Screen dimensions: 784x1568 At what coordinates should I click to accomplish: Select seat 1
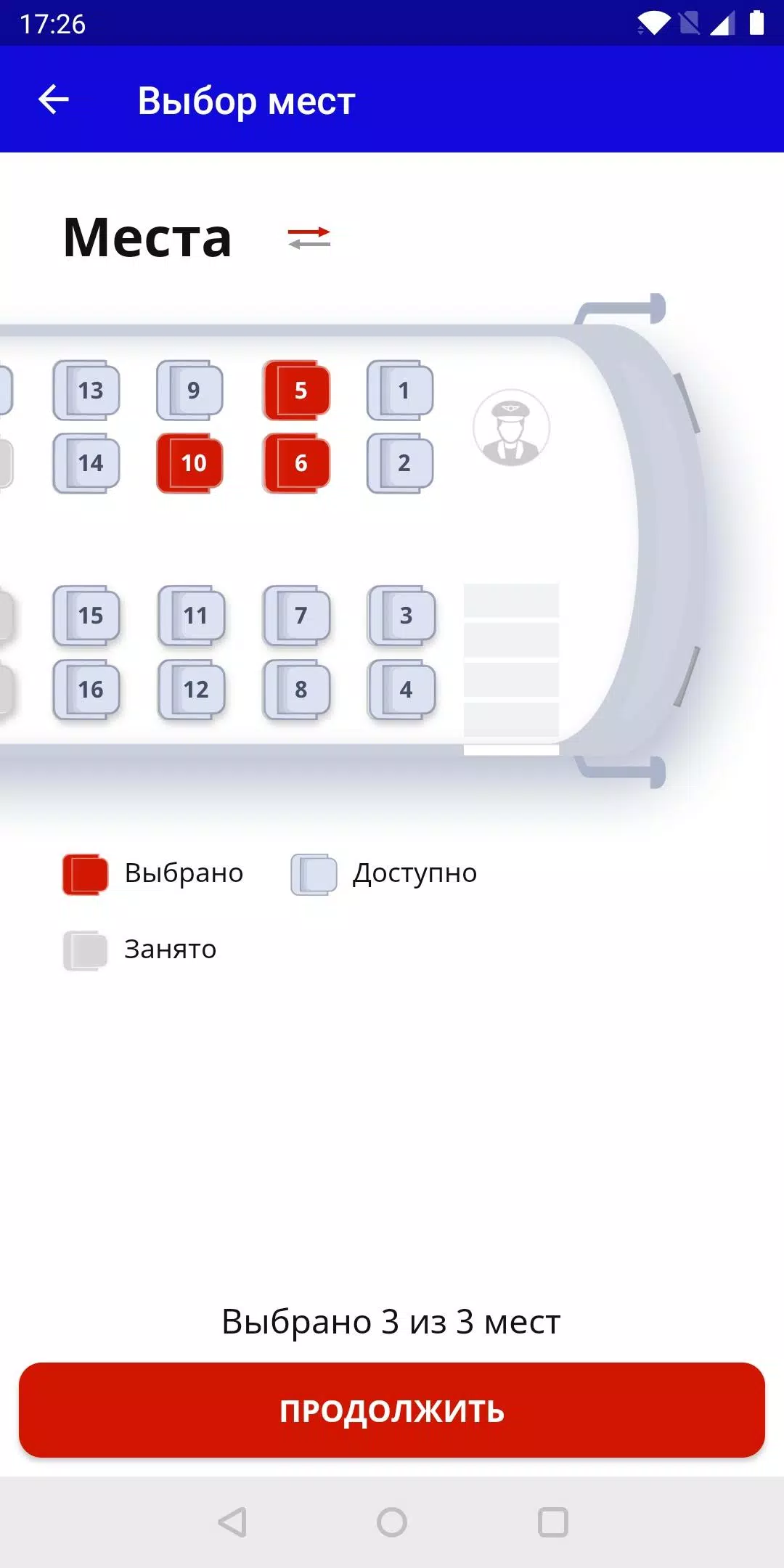(x=401, y=391)
